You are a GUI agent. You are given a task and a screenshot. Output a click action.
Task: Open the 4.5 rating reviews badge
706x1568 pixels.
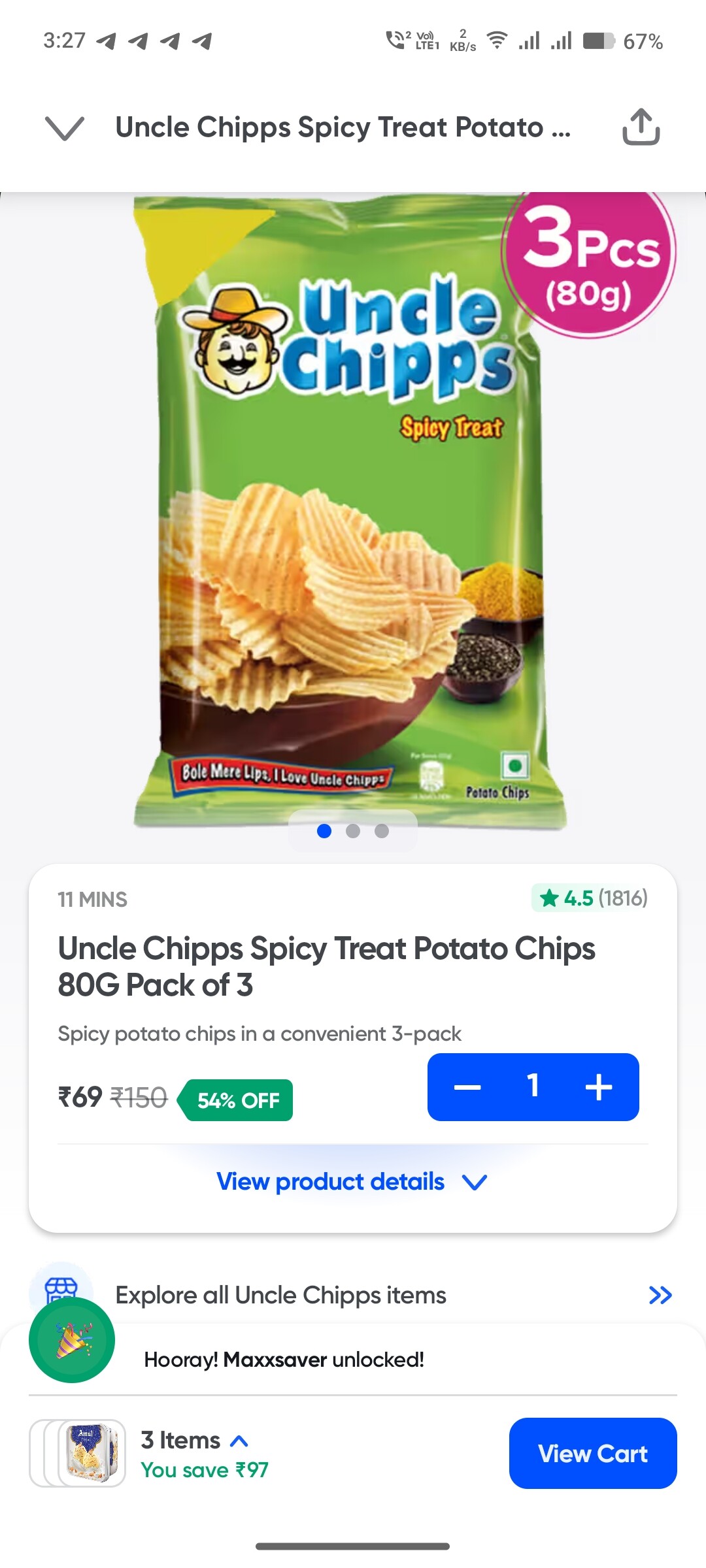(x=590, y=898)
